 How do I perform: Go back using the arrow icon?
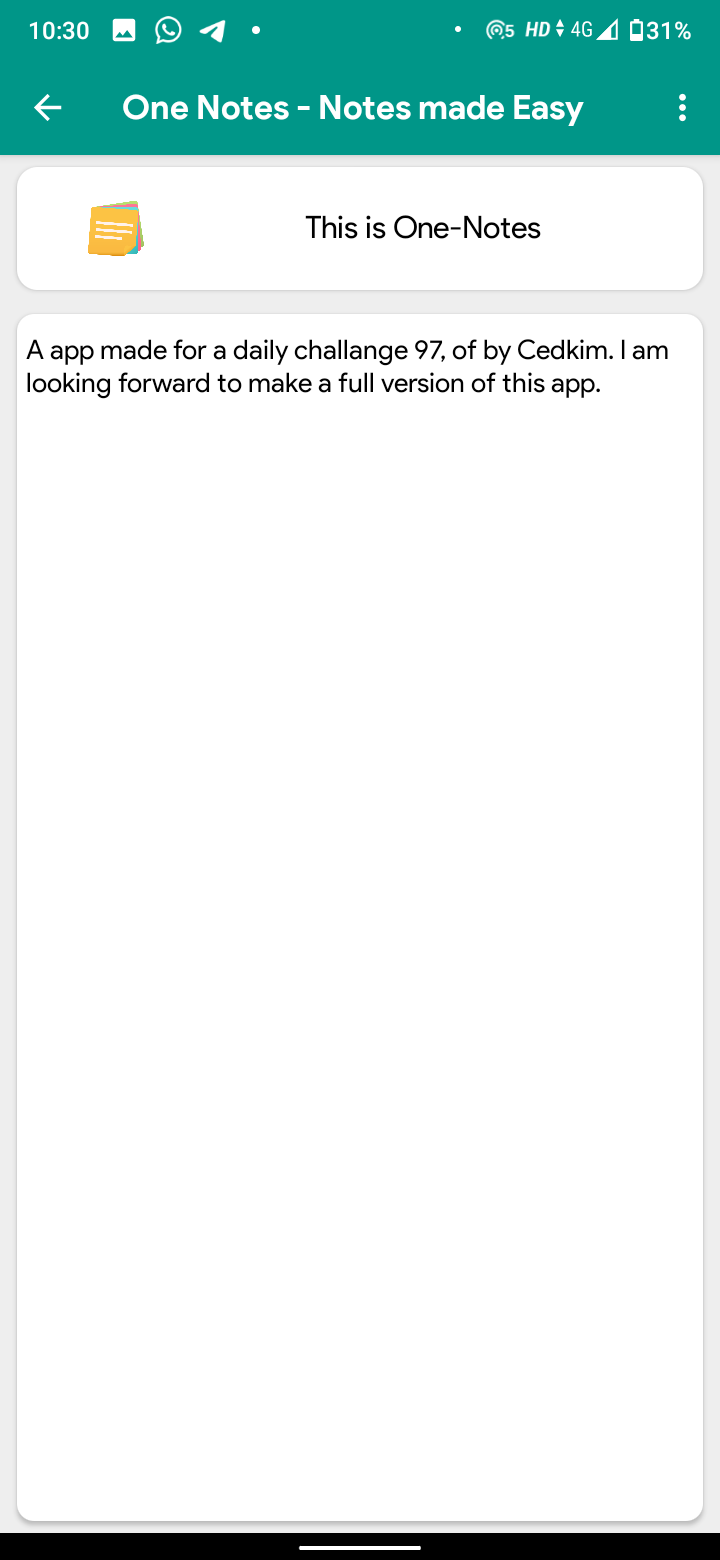tap(48, 108)
